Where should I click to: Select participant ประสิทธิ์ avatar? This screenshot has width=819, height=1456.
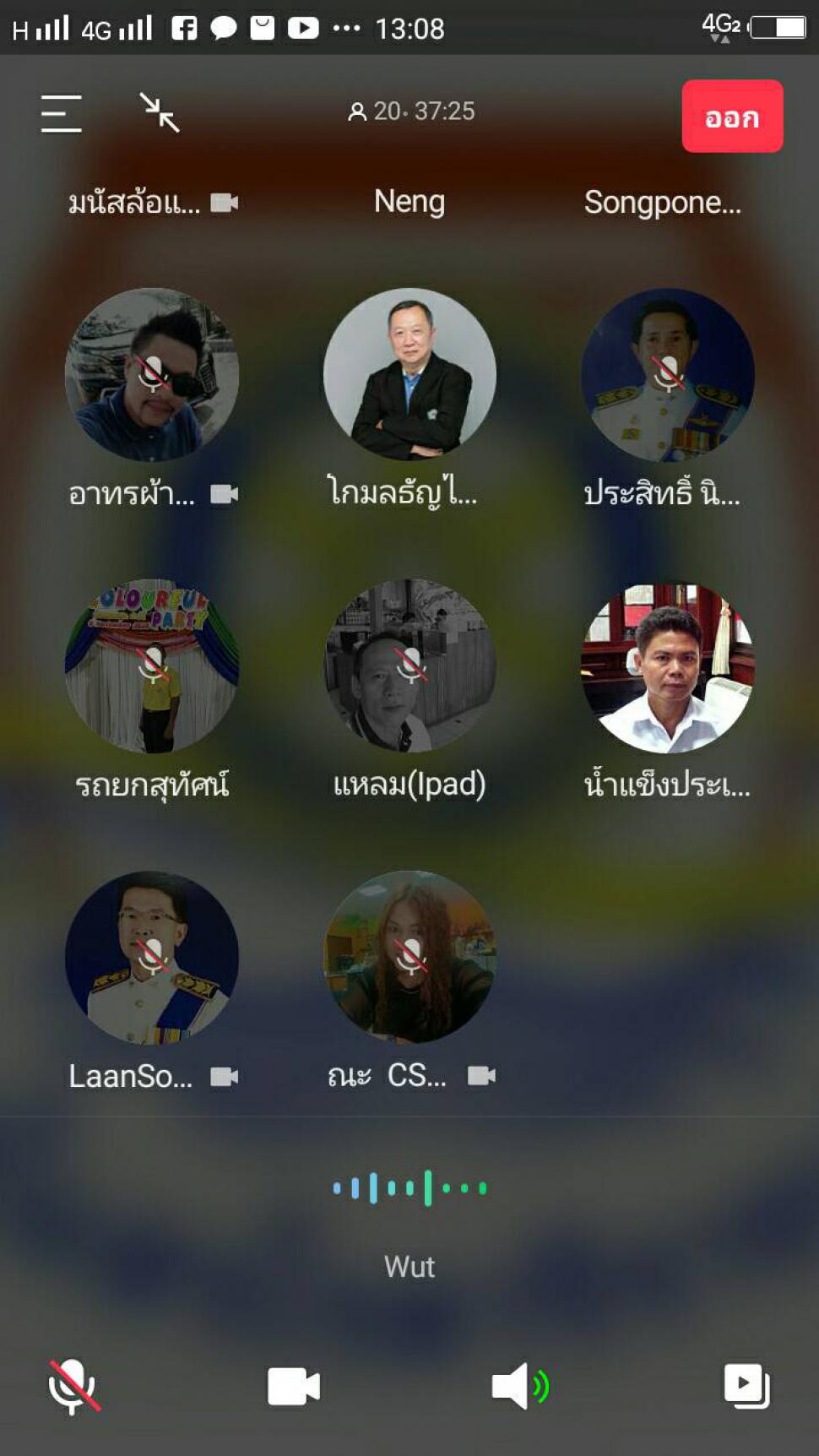[x=667, y=375]
